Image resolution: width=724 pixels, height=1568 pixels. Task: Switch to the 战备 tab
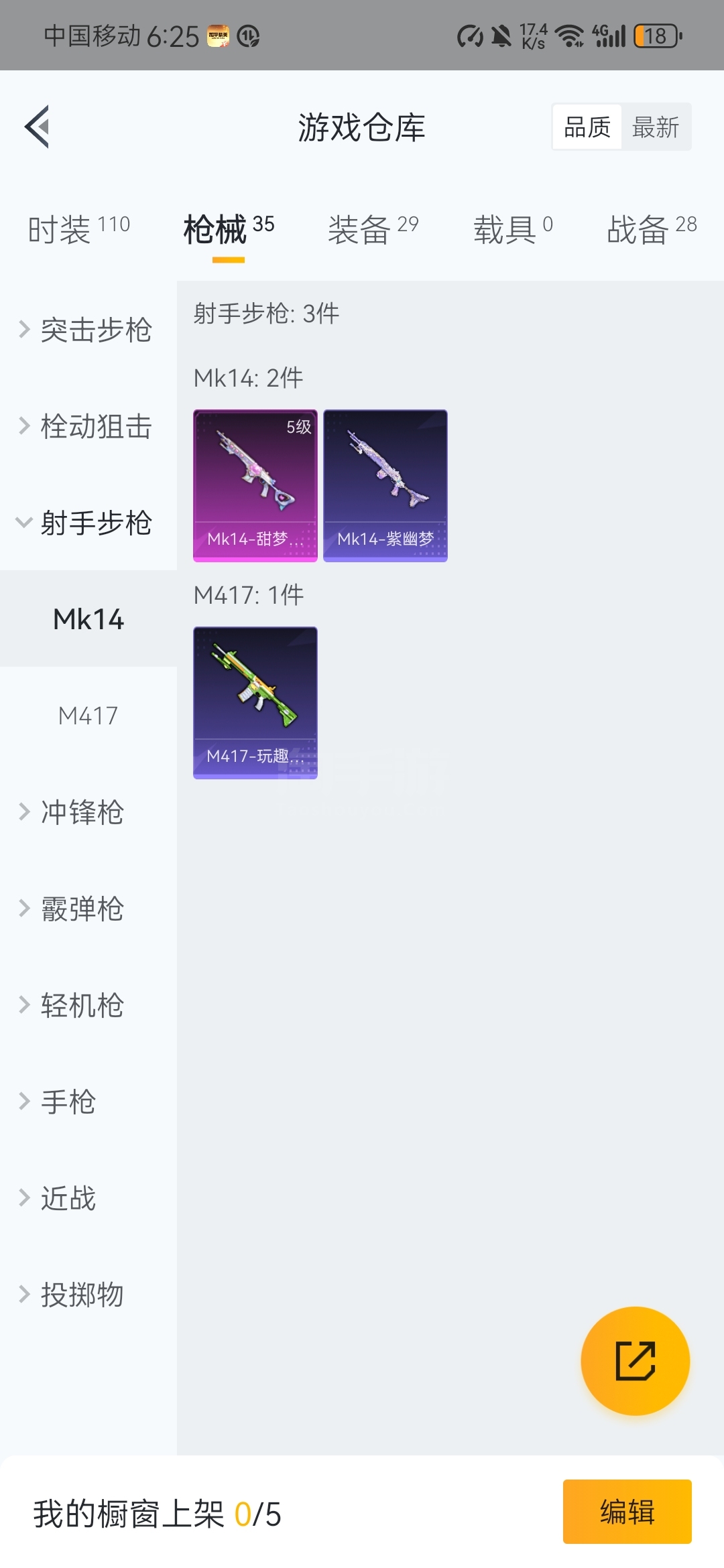pos(652,229)
